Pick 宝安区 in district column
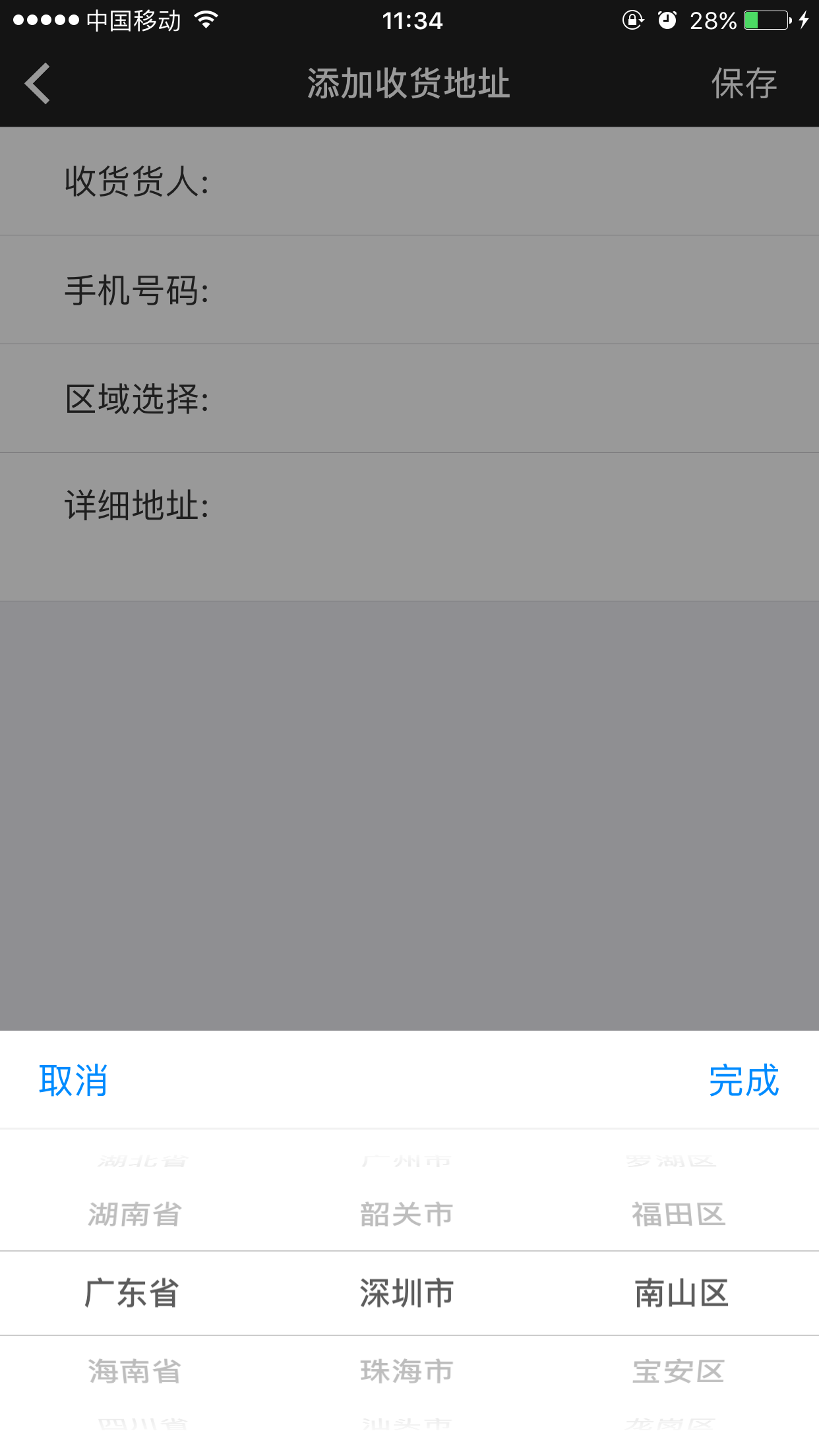The height and width of the screenshot is (1456, 819). pyautogui.click(x=679, y=1371)
